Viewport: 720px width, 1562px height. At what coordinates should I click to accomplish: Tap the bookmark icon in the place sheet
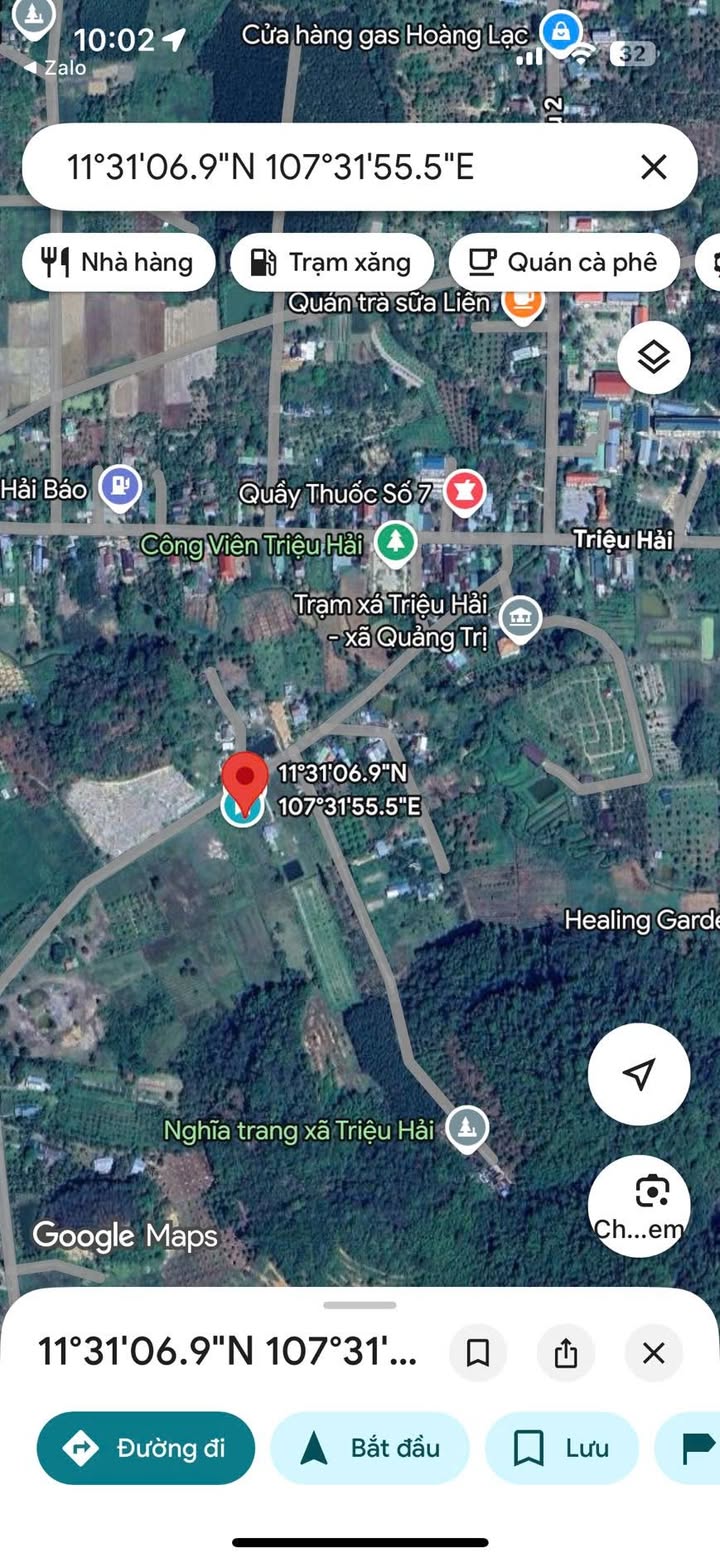pos(478,1353)
